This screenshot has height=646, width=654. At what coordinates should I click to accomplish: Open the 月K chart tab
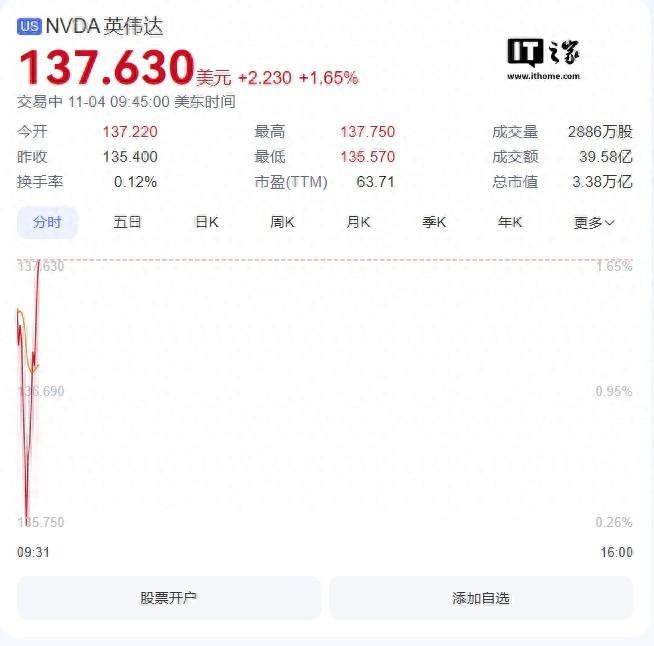click(x=358, y=222)
